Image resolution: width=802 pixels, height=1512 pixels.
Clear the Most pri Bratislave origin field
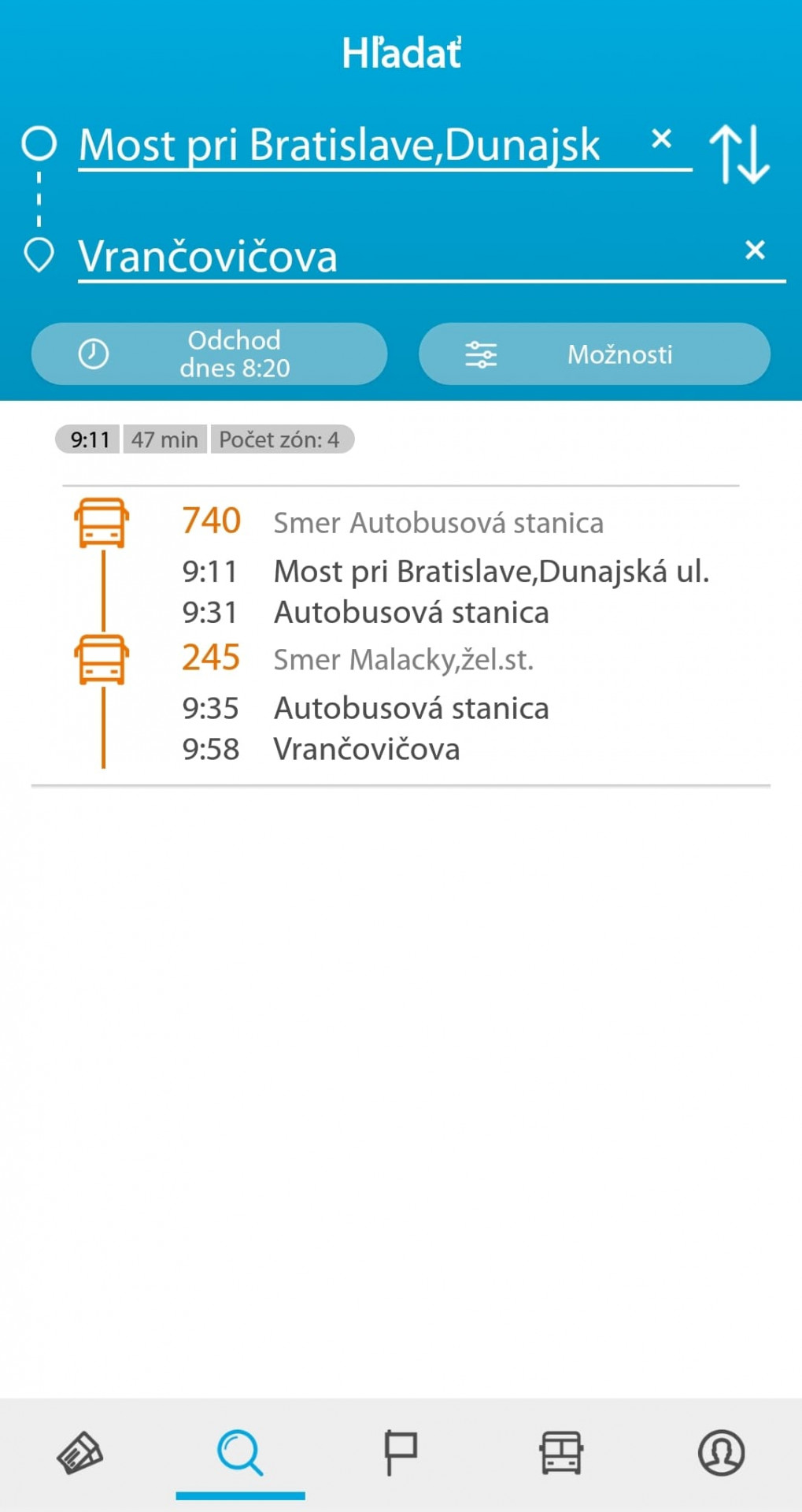(x=662, y=139)
